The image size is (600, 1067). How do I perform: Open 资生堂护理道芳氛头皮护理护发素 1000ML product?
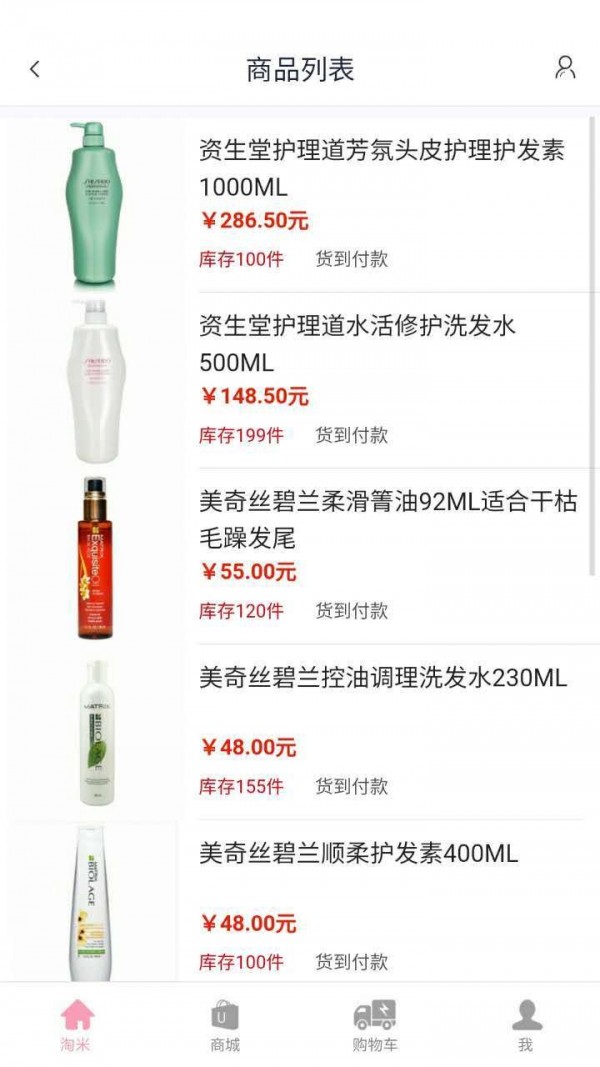[382, 168]
